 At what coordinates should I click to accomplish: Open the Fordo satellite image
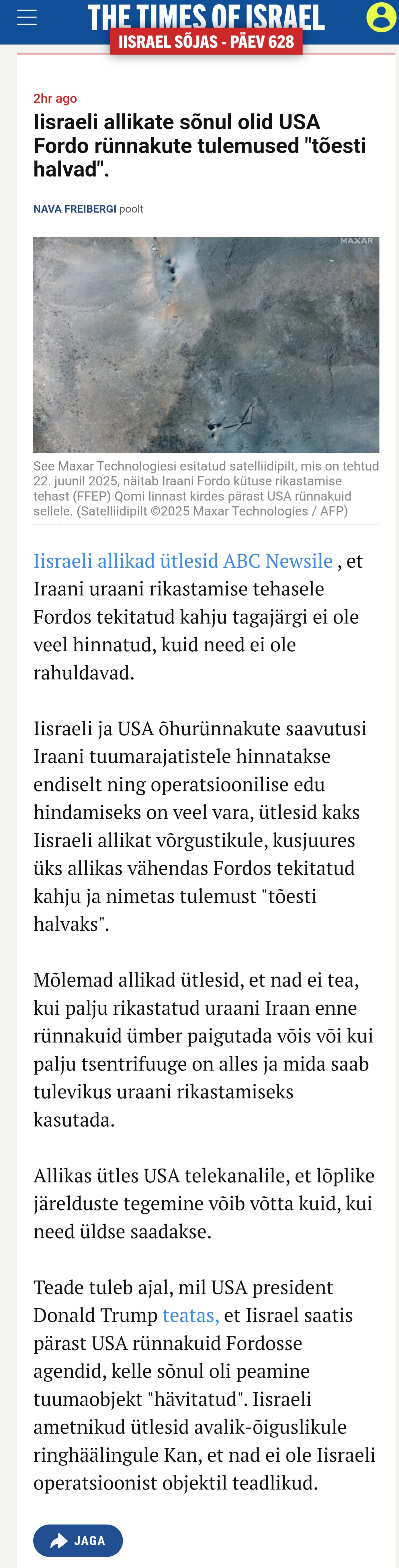pos(206,344)
